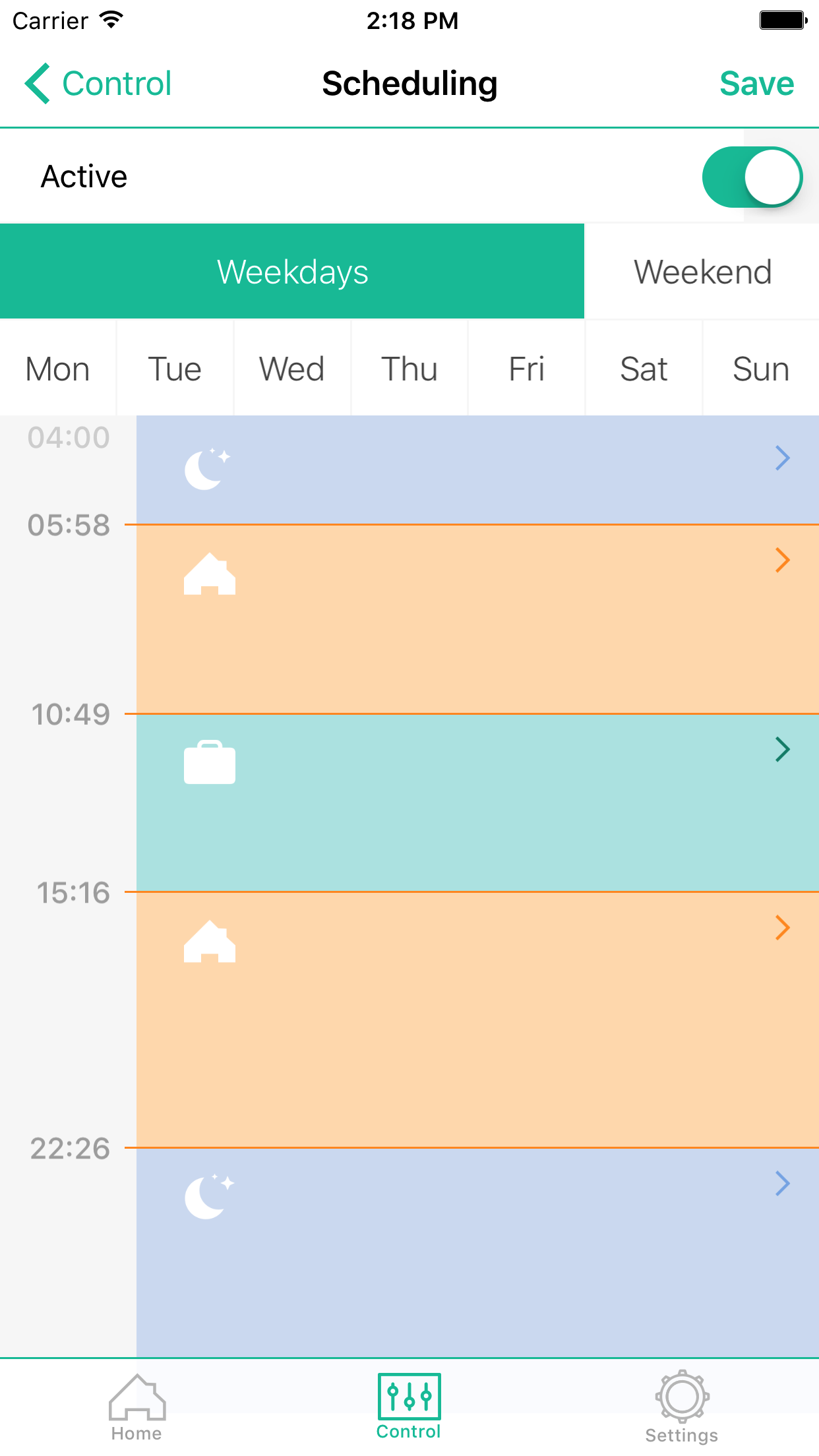Open the 22:26 night period

click(x=477, y=1252)
